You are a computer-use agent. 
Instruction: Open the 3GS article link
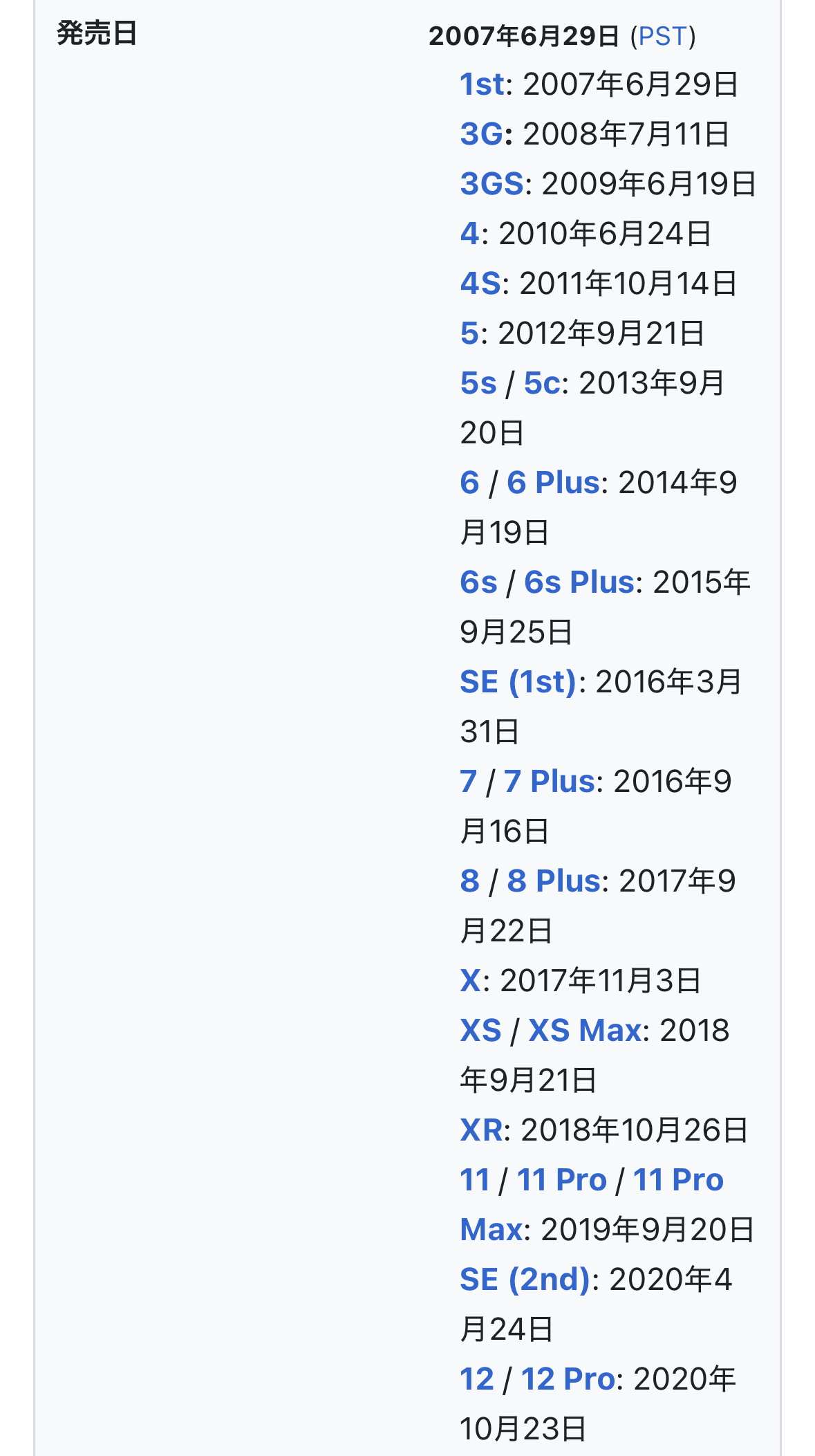click(492, 184)
